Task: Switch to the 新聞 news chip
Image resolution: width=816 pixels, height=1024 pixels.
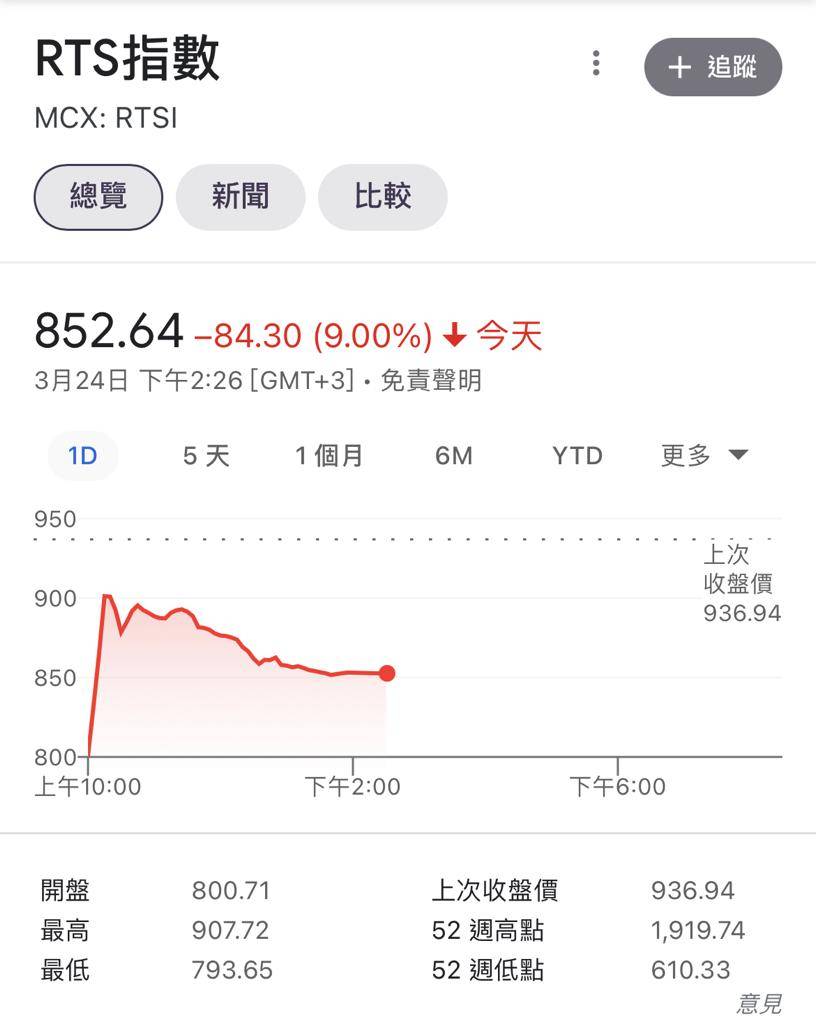Action: (x=240, y=197)
